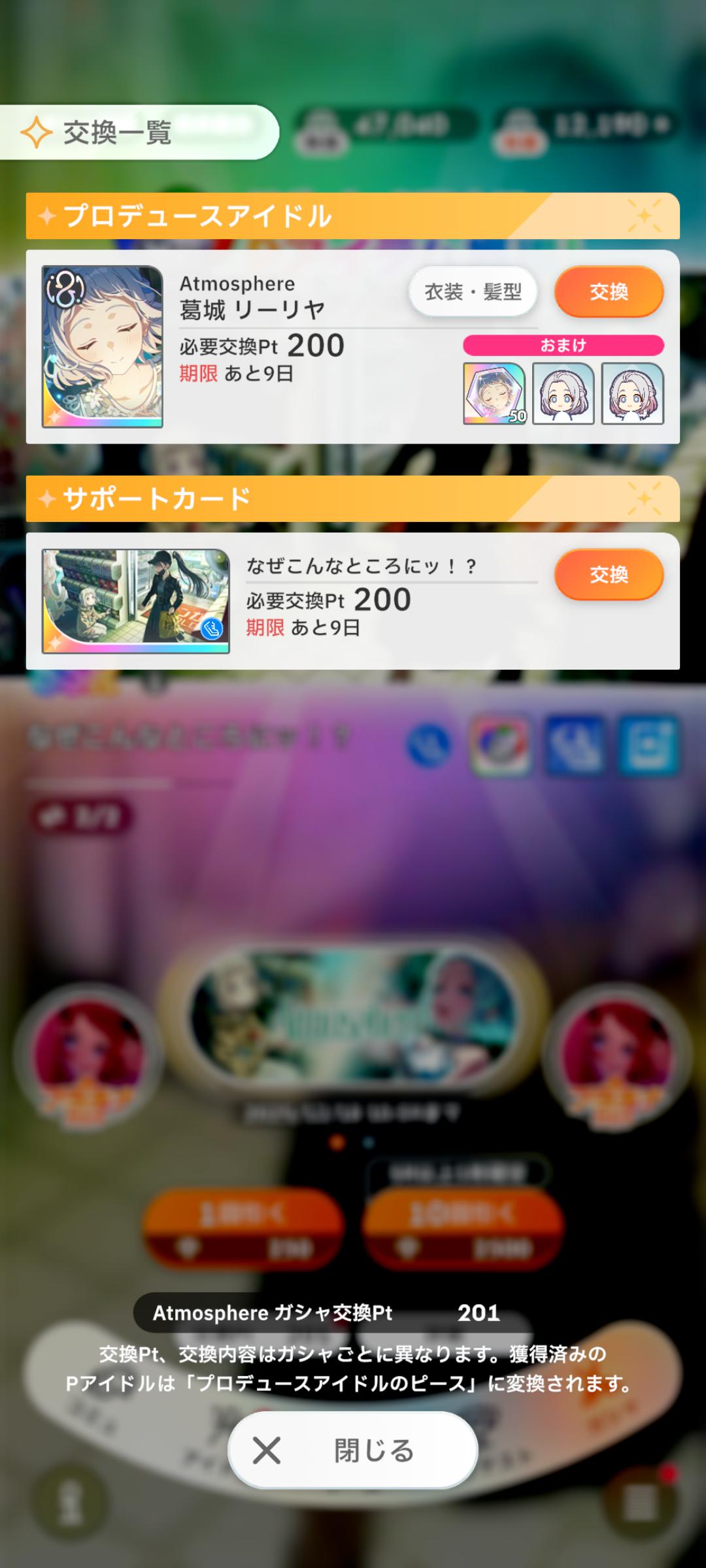View 衣装・髪型 for Atmosphere idol

click(473, 291)
